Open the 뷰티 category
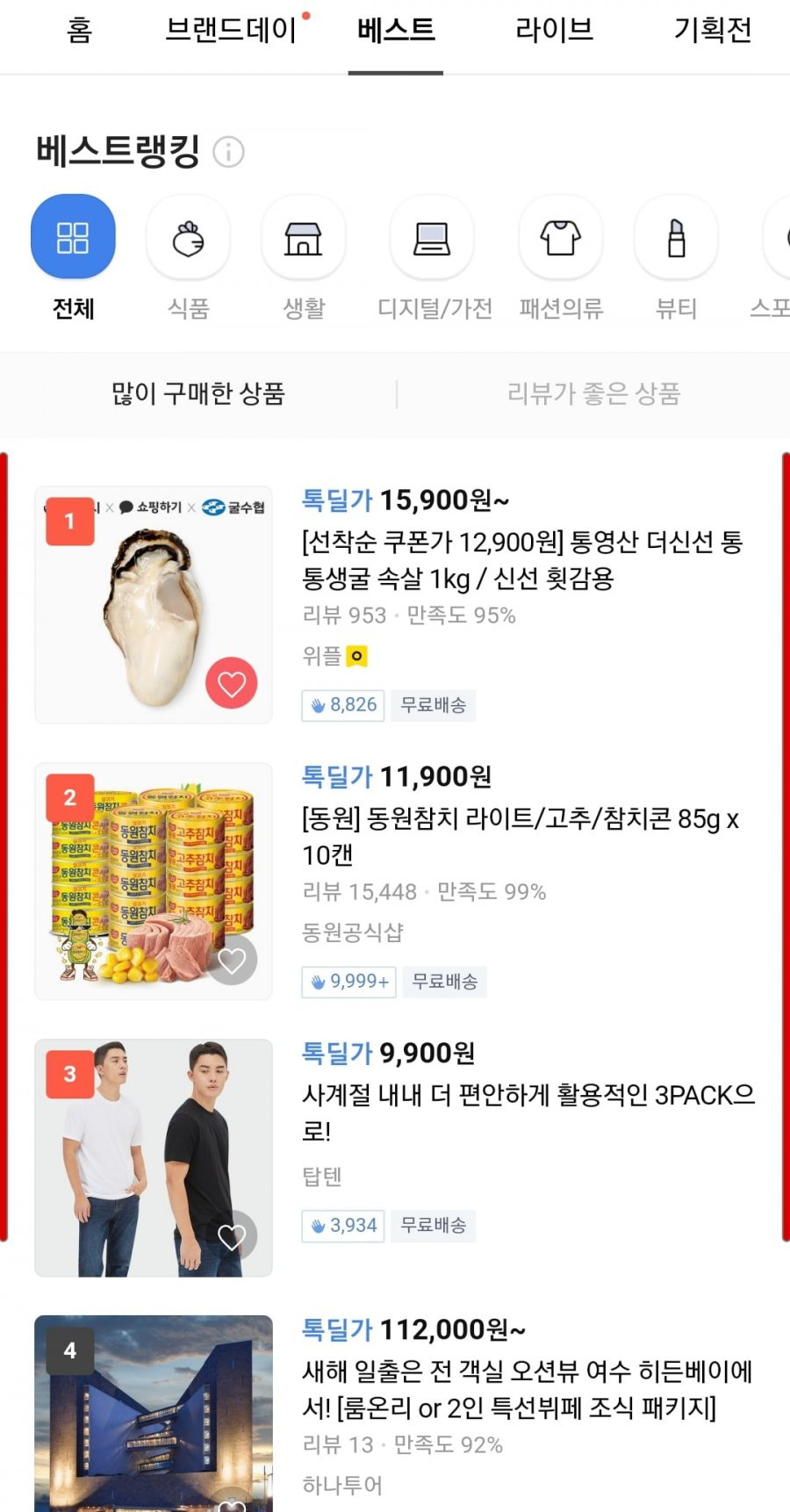The height and width of the screenshot is (1512, 790). (x=676, y=238)
